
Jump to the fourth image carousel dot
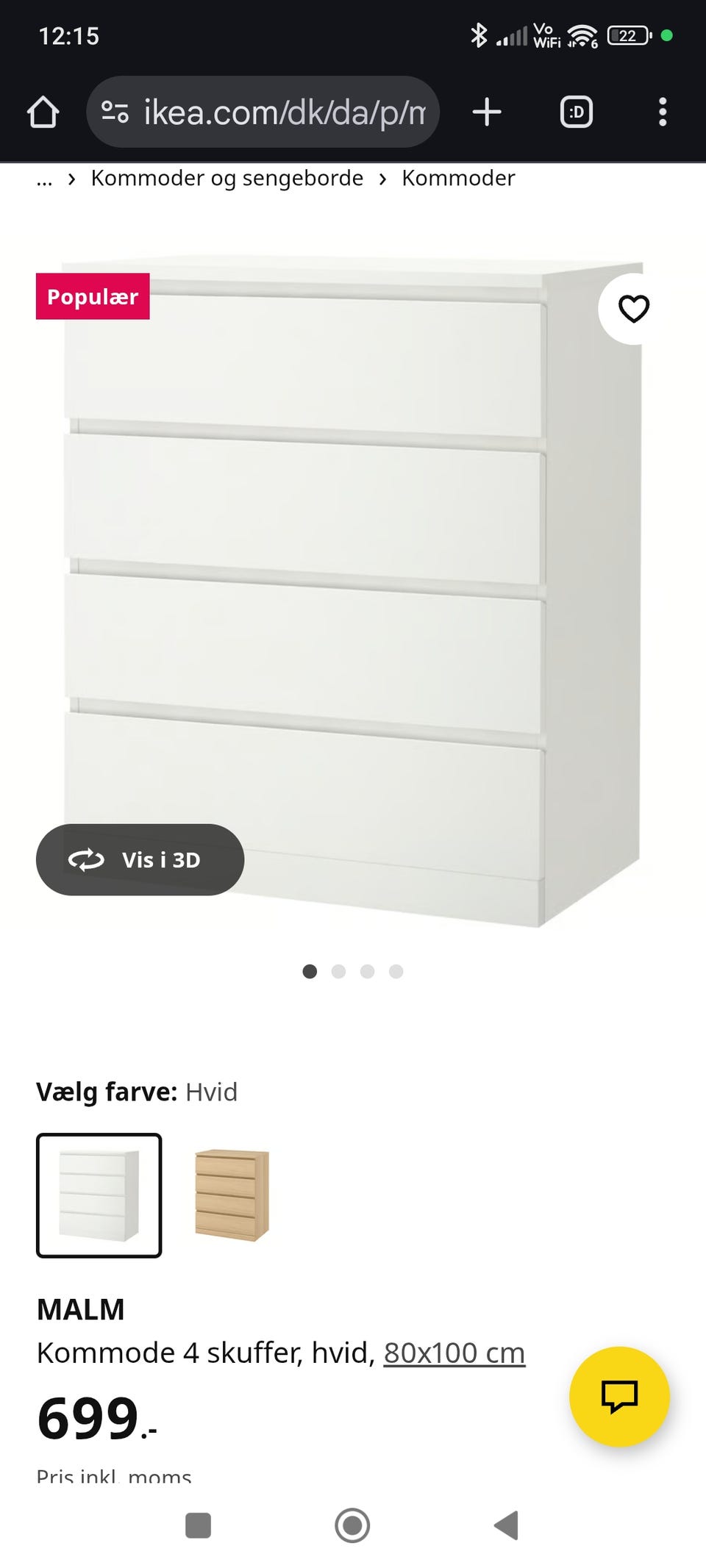click(396, 971)
